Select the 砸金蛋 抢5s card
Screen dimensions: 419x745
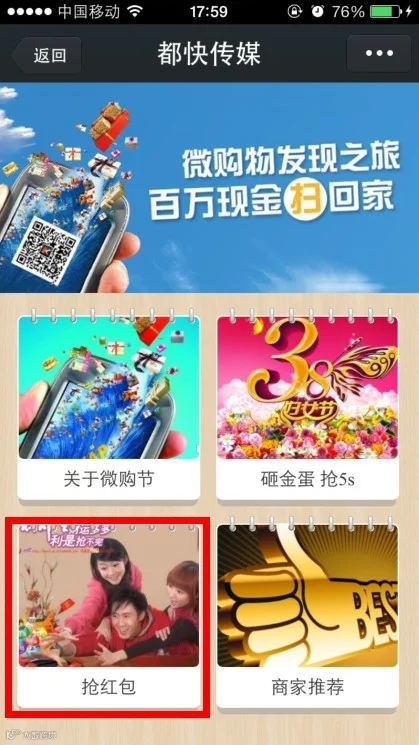(307, 408)
